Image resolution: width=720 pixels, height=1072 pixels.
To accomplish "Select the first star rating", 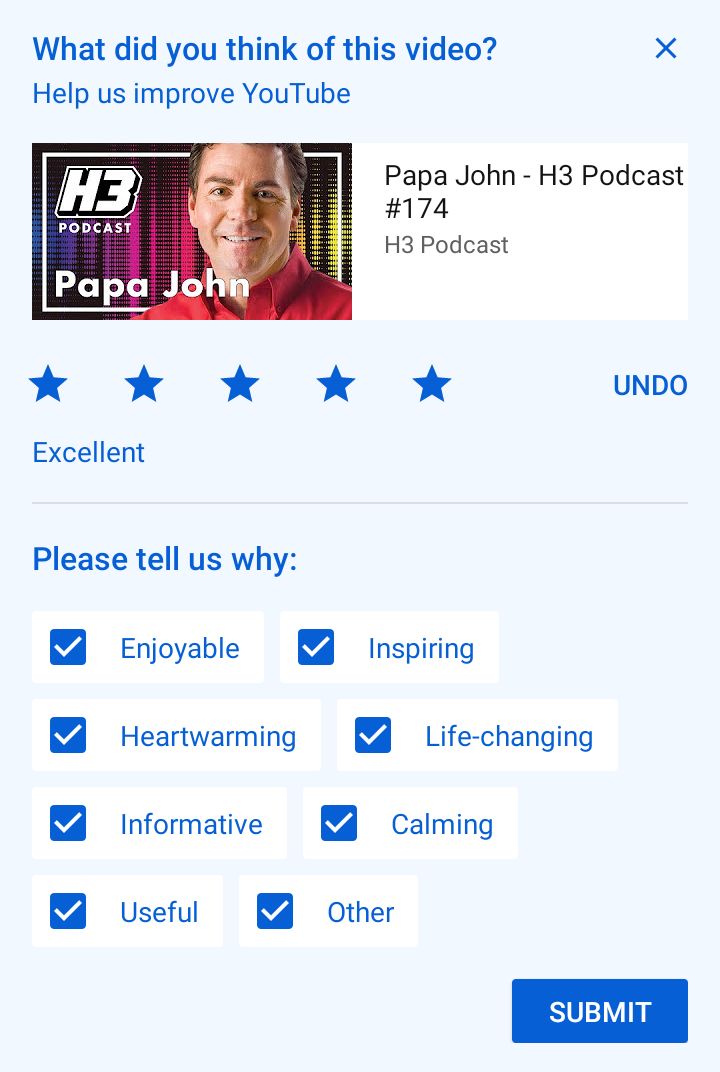I will 47,383.
